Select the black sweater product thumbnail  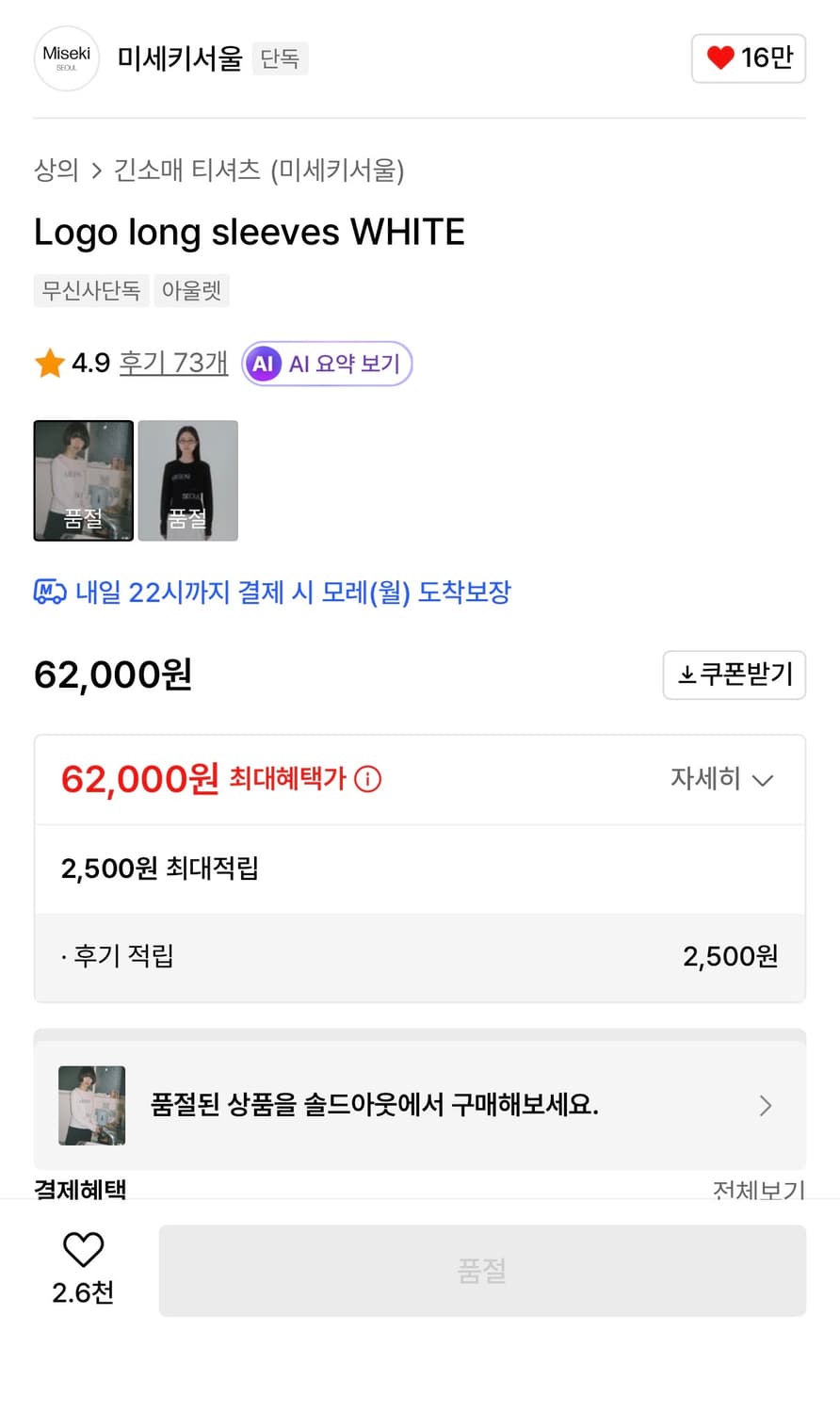pyautogui.click(x=187, y=480)
